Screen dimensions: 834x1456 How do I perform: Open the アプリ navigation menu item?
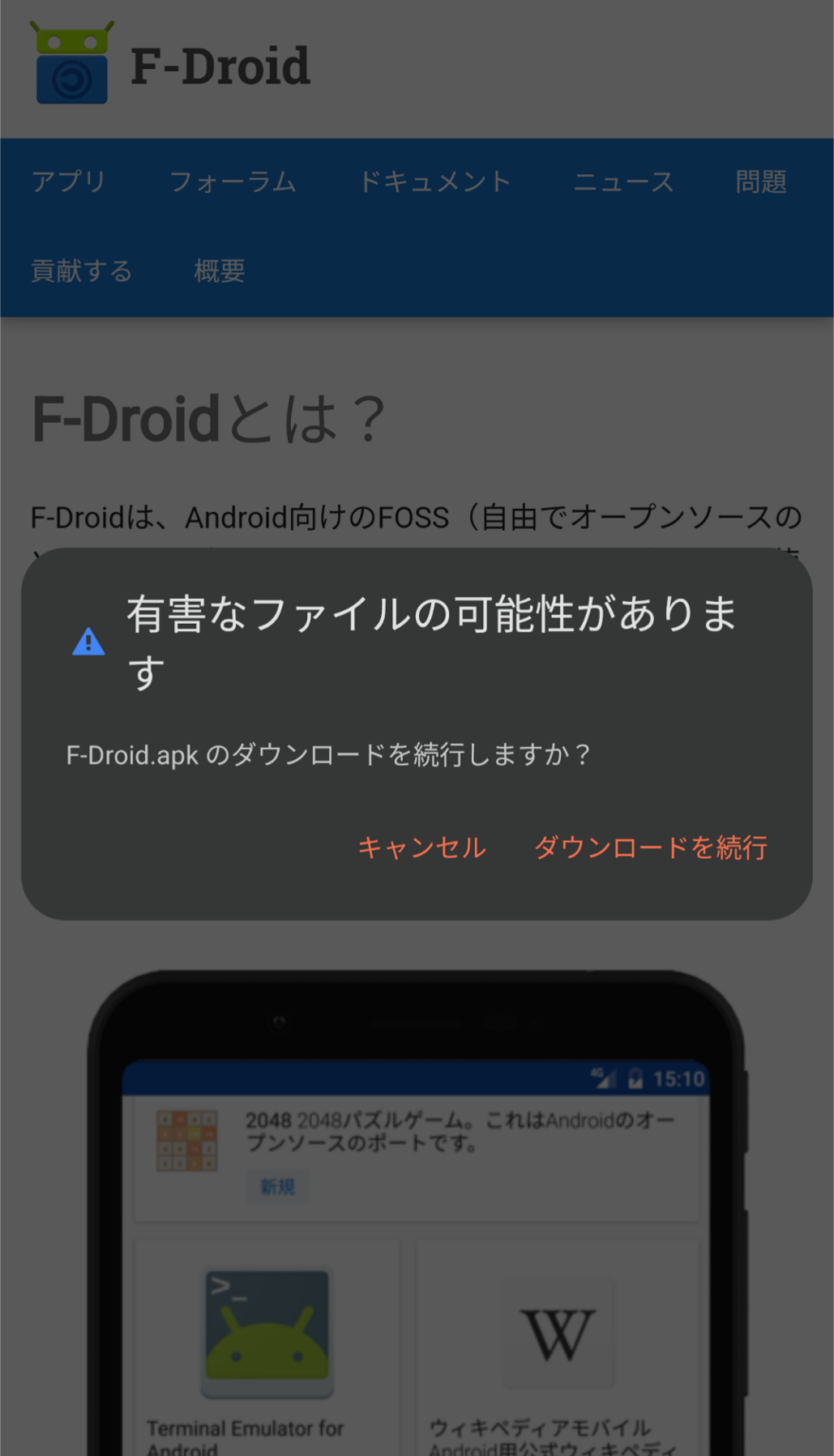click(x=67, y=181)
